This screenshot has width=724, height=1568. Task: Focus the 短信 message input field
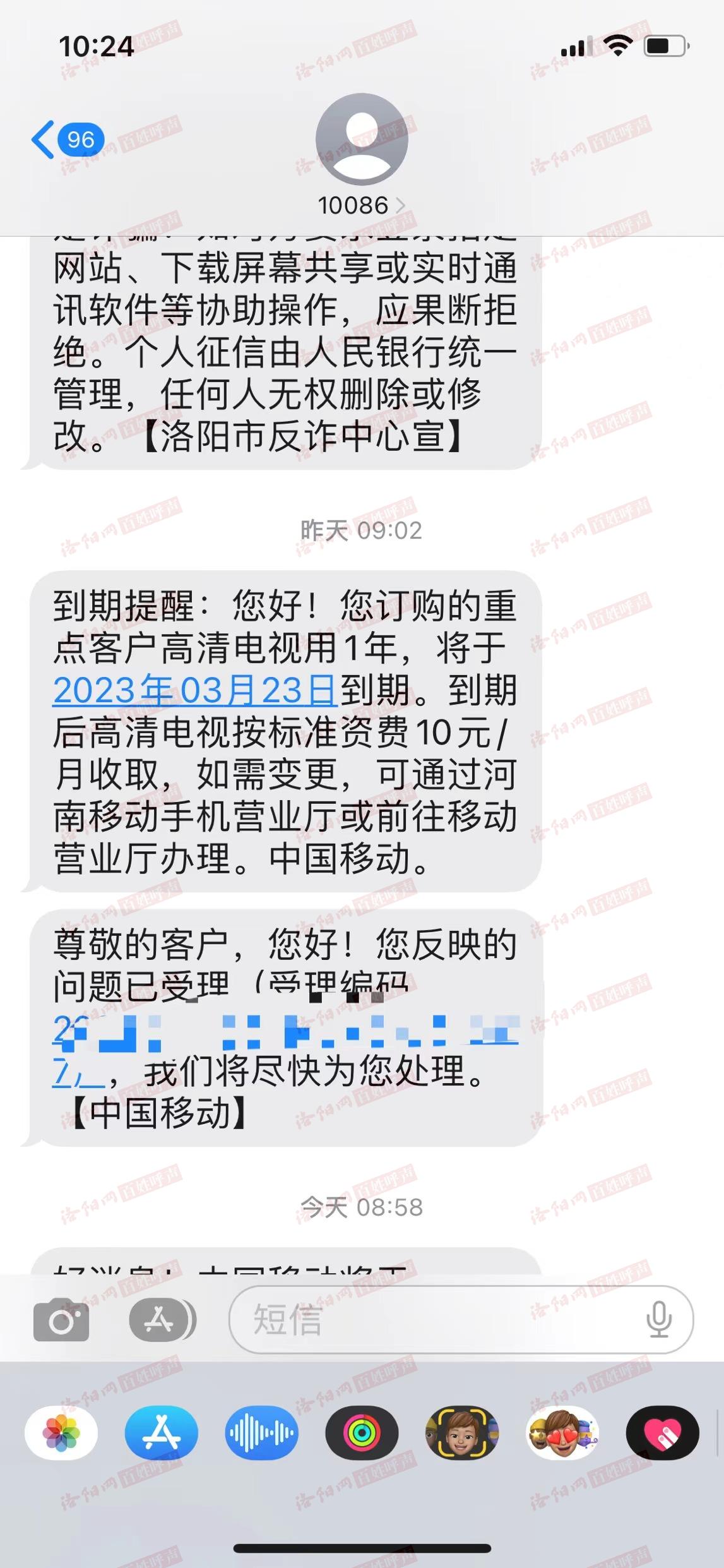tap(436, 1320)
